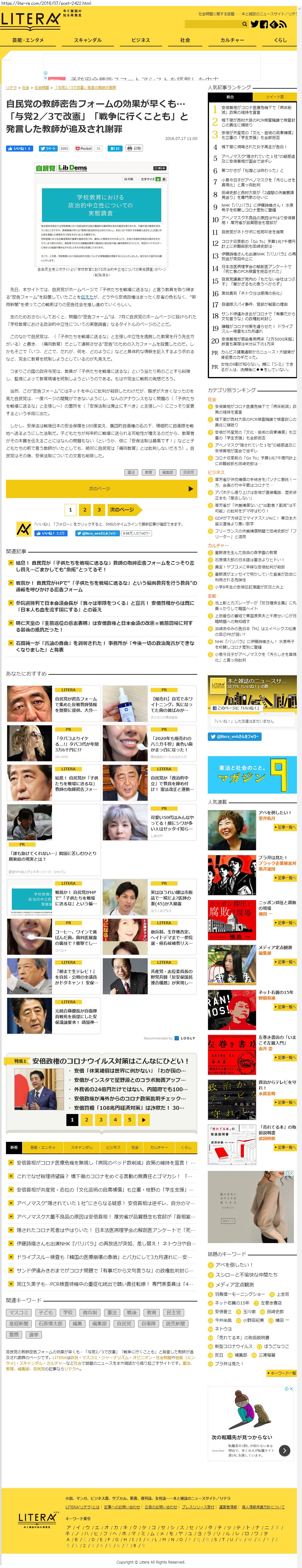
Task: Share article with the ツイート button
Action: click(x=48, y=149)
